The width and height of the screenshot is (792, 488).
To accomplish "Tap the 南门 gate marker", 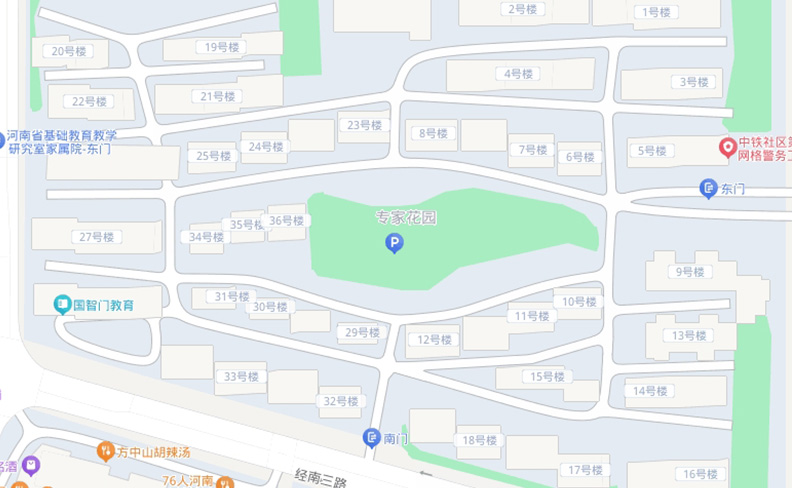I will 371,438.
